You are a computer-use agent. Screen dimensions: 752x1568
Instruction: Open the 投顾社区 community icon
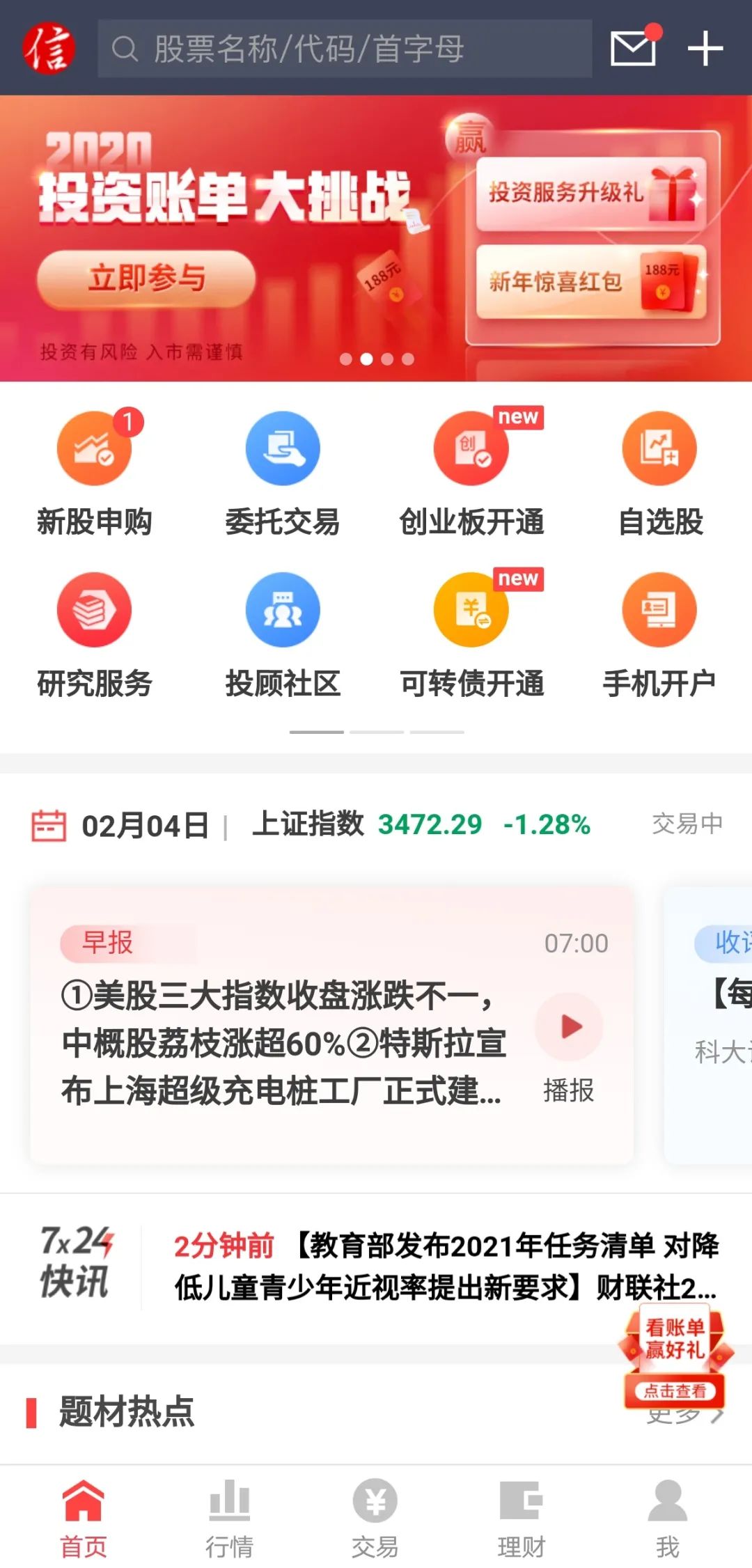282,610
